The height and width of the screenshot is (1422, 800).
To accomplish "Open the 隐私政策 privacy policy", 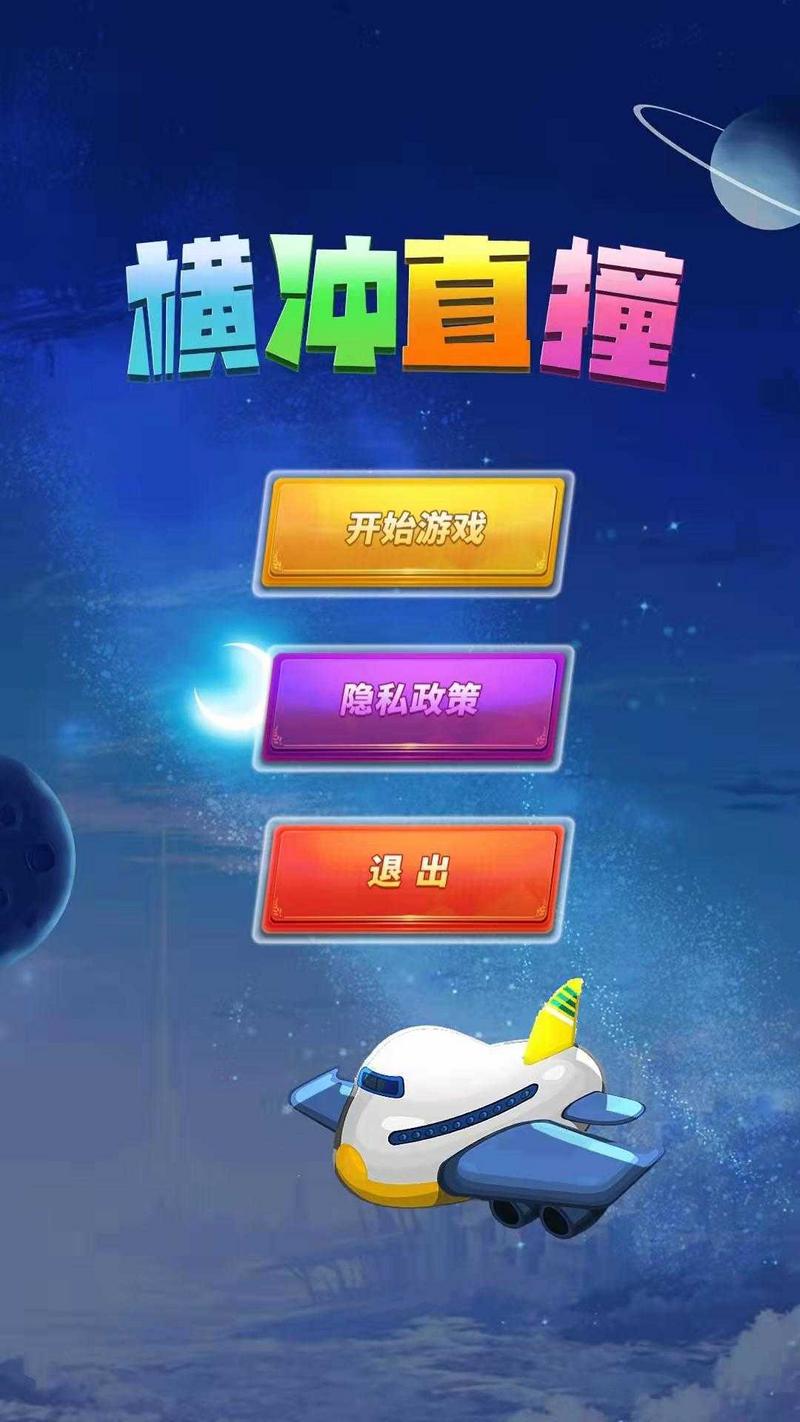I will [x=414, y=701].
